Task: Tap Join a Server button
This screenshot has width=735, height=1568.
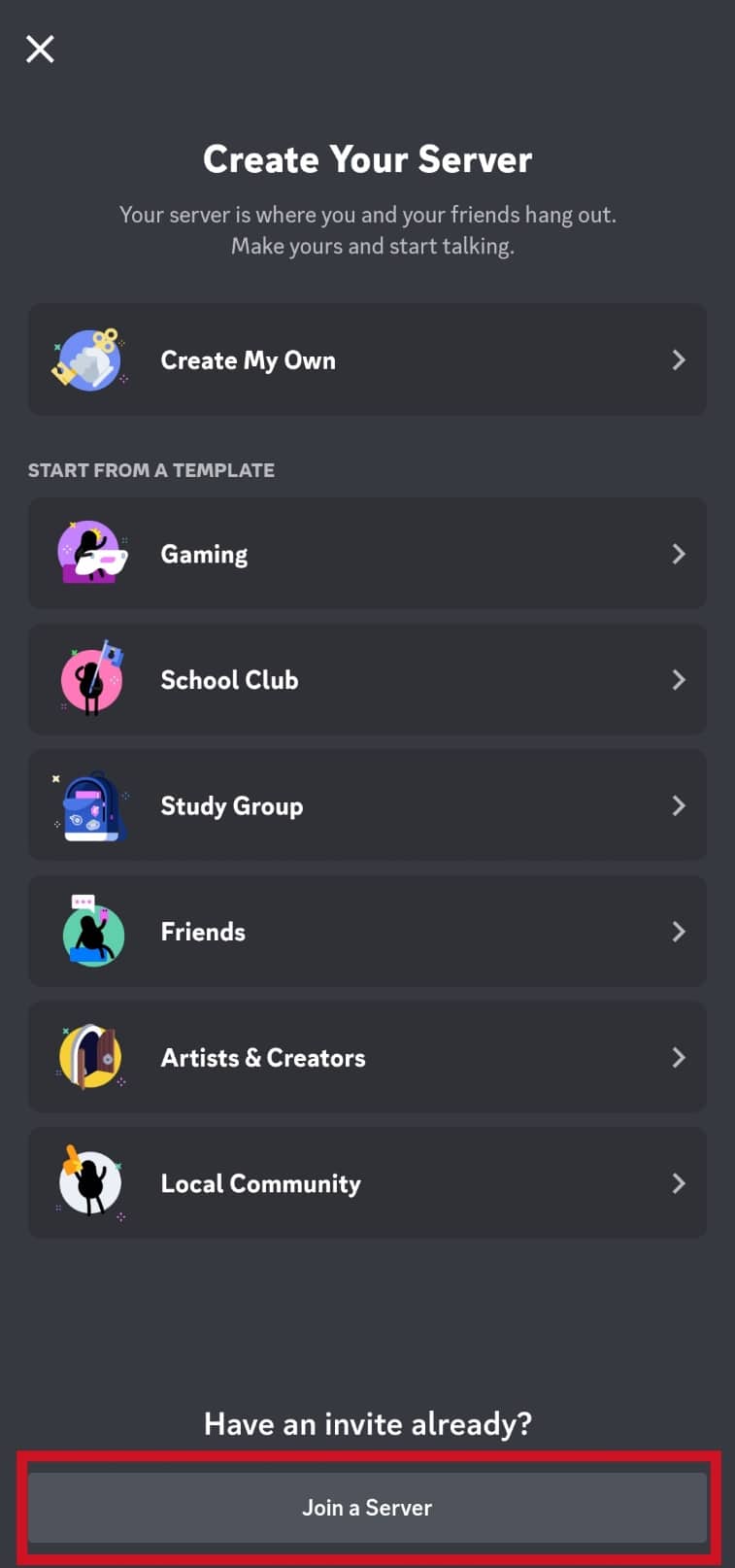Action: click(x=367, y=1507)
